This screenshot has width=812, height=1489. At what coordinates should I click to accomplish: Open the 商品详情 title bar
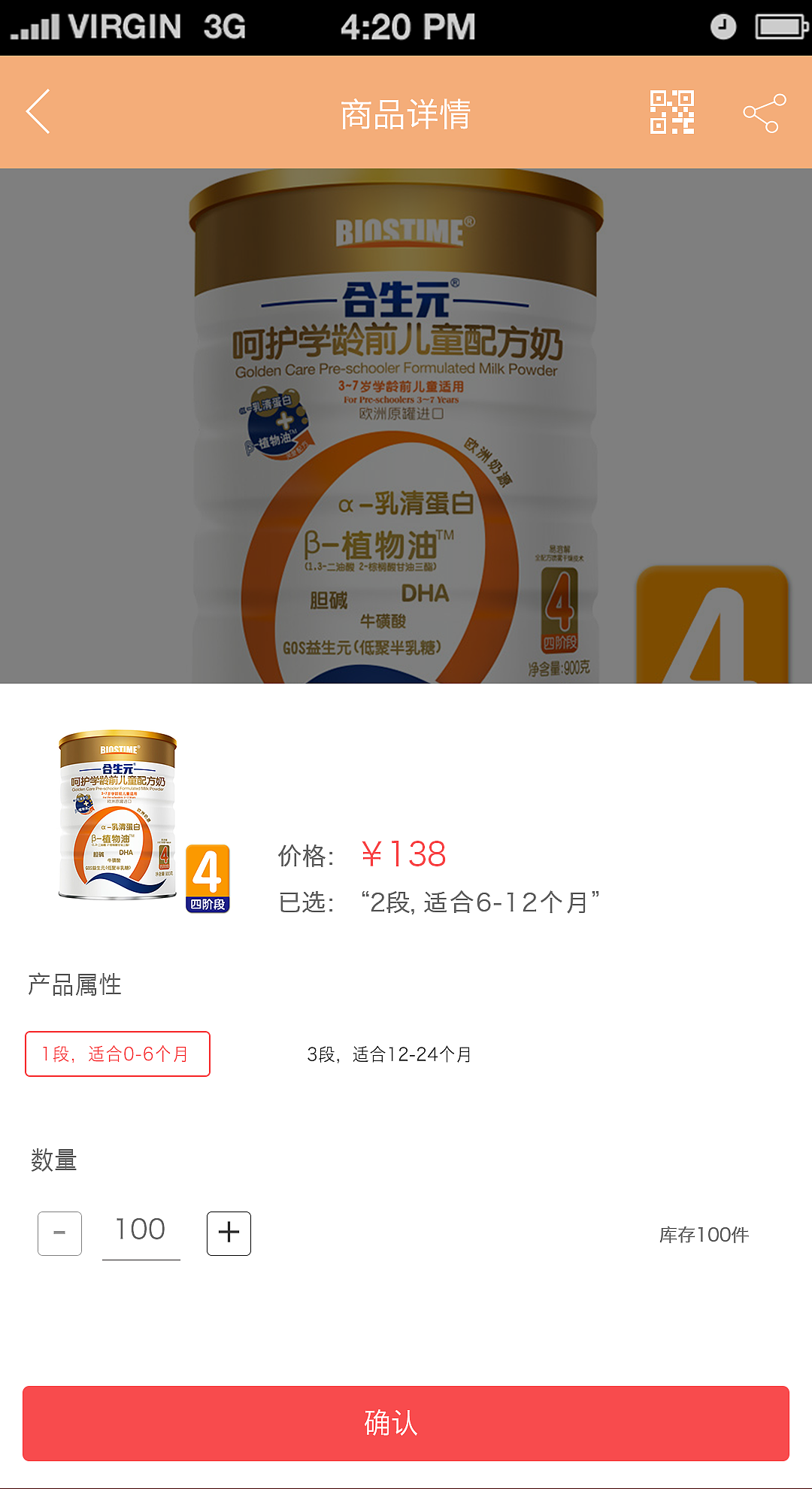pos(405,113)
